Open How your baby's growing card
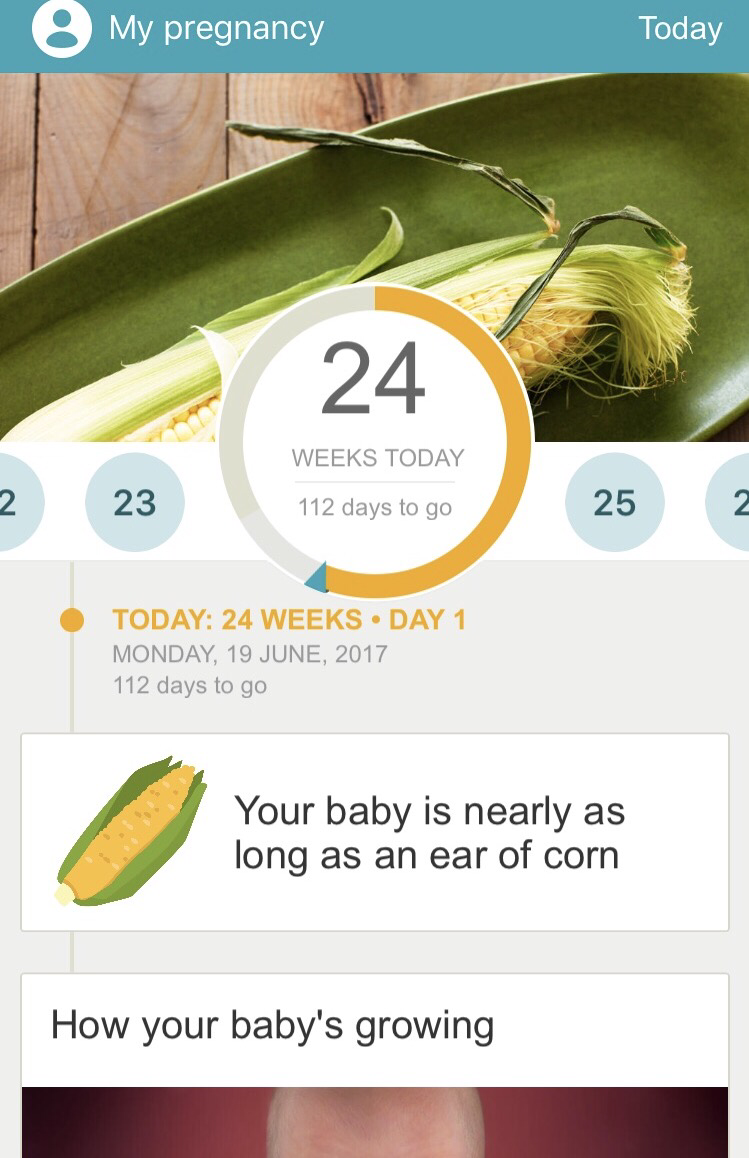The image size is (749, 1158). (x=374, y=1027)
